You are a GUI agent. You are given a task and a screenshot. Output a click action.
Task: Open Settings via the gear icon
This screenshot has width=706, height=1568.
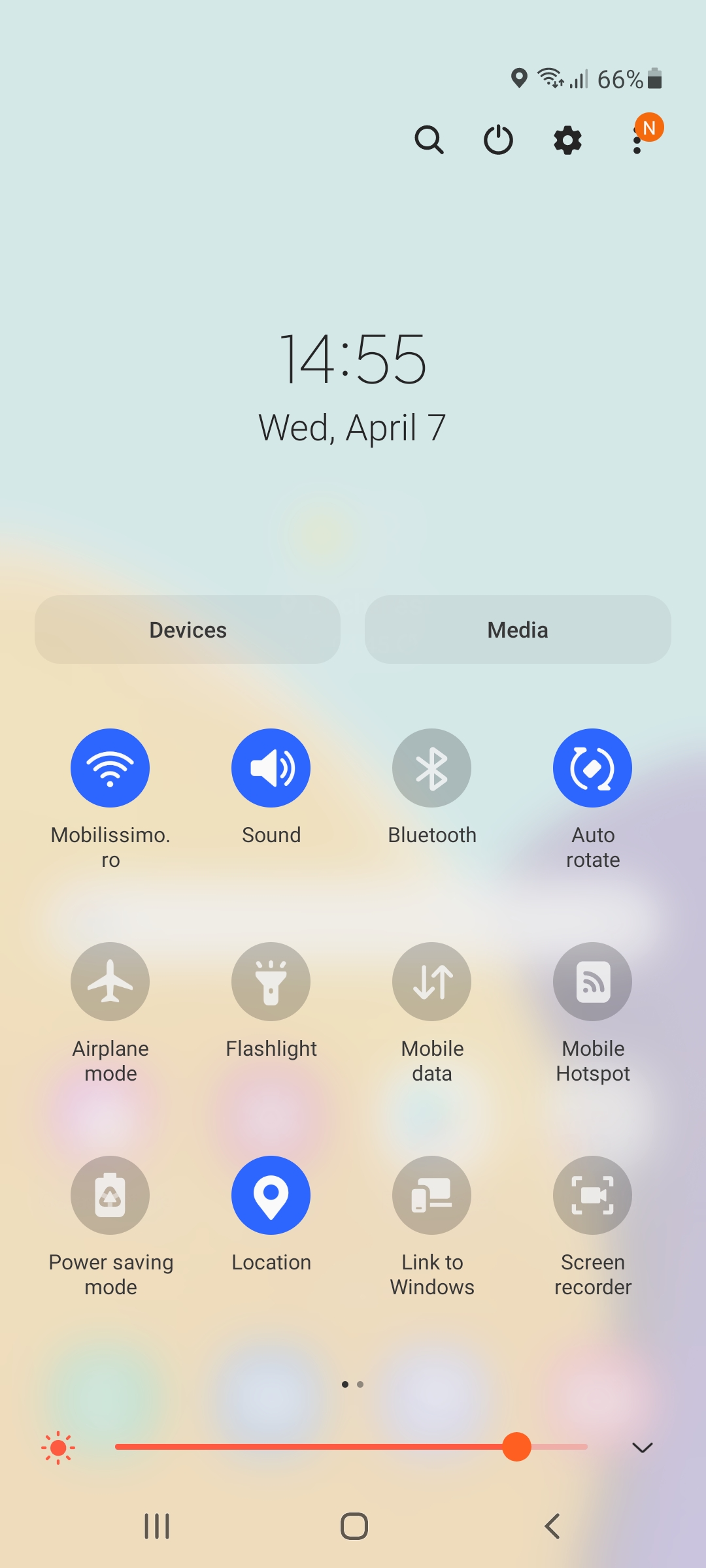pyautogui.click(x=567, y=140)
